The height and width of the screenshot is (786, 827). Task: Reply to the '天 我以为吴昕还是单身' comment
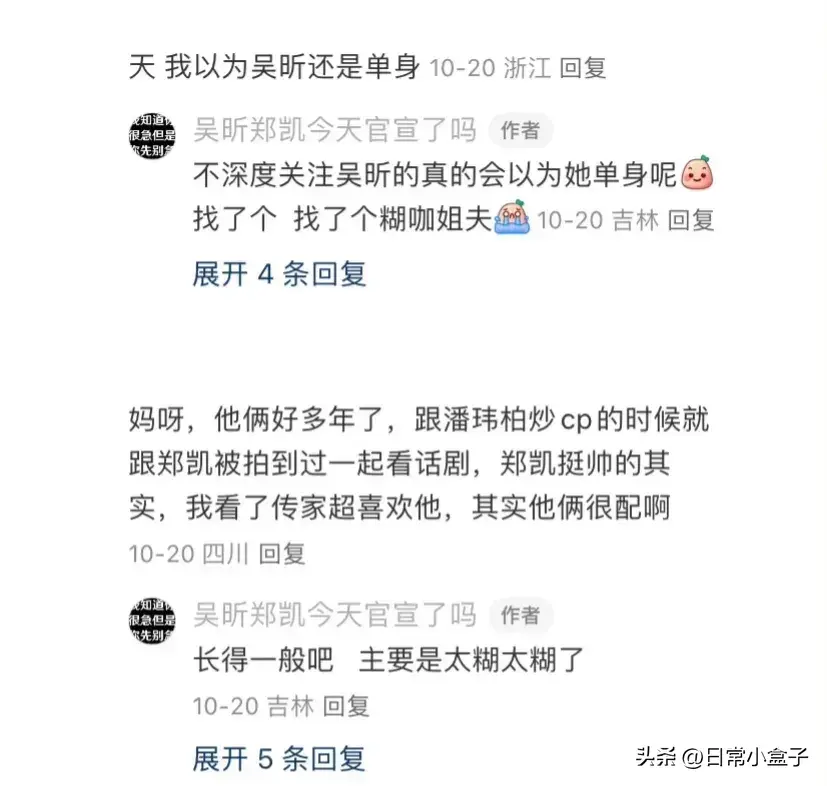(582, 68)
